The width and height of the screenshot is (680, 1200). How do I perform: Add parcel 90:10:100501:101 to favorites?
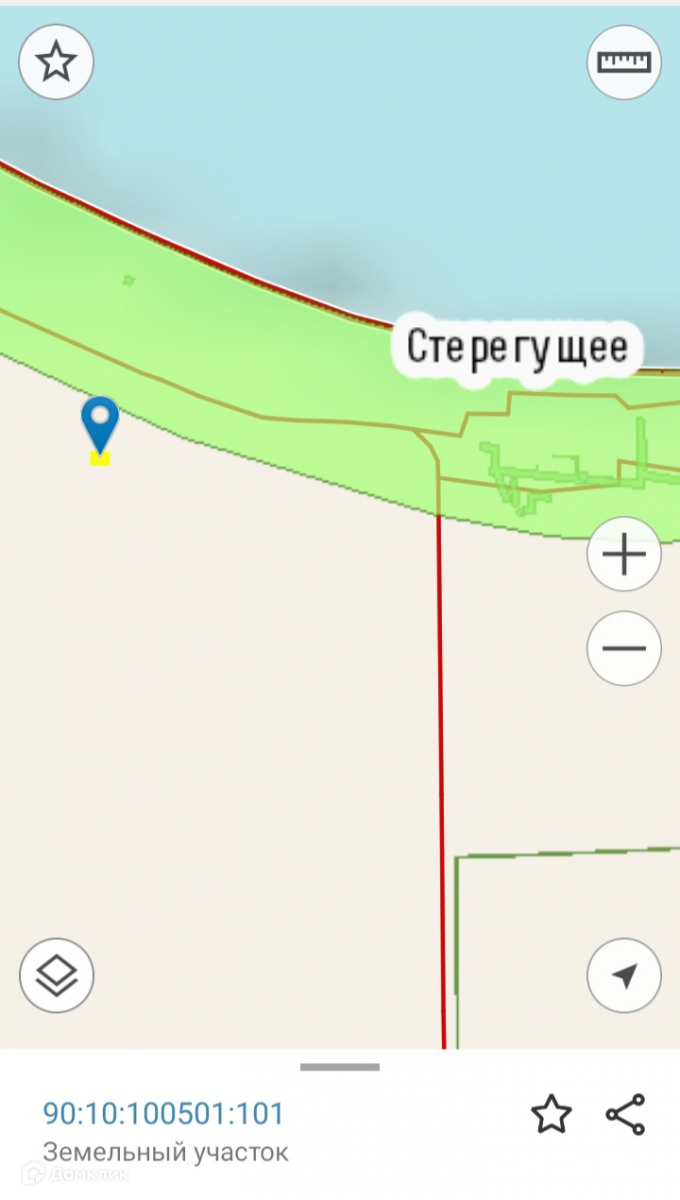(x=550, y=1114)
